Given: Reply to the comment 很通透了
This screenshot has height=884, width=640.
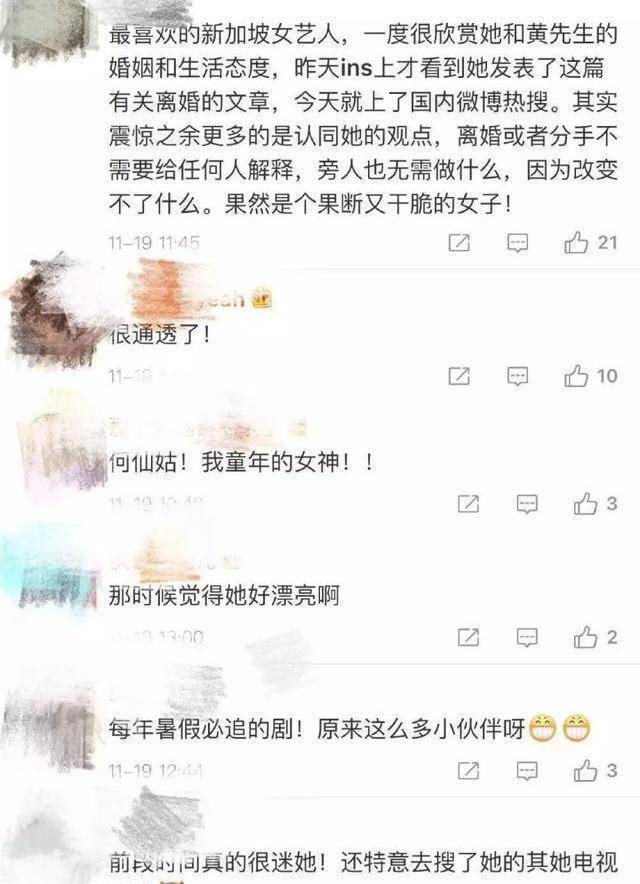Looking at the screenshot, I should [x=517, y=376].
